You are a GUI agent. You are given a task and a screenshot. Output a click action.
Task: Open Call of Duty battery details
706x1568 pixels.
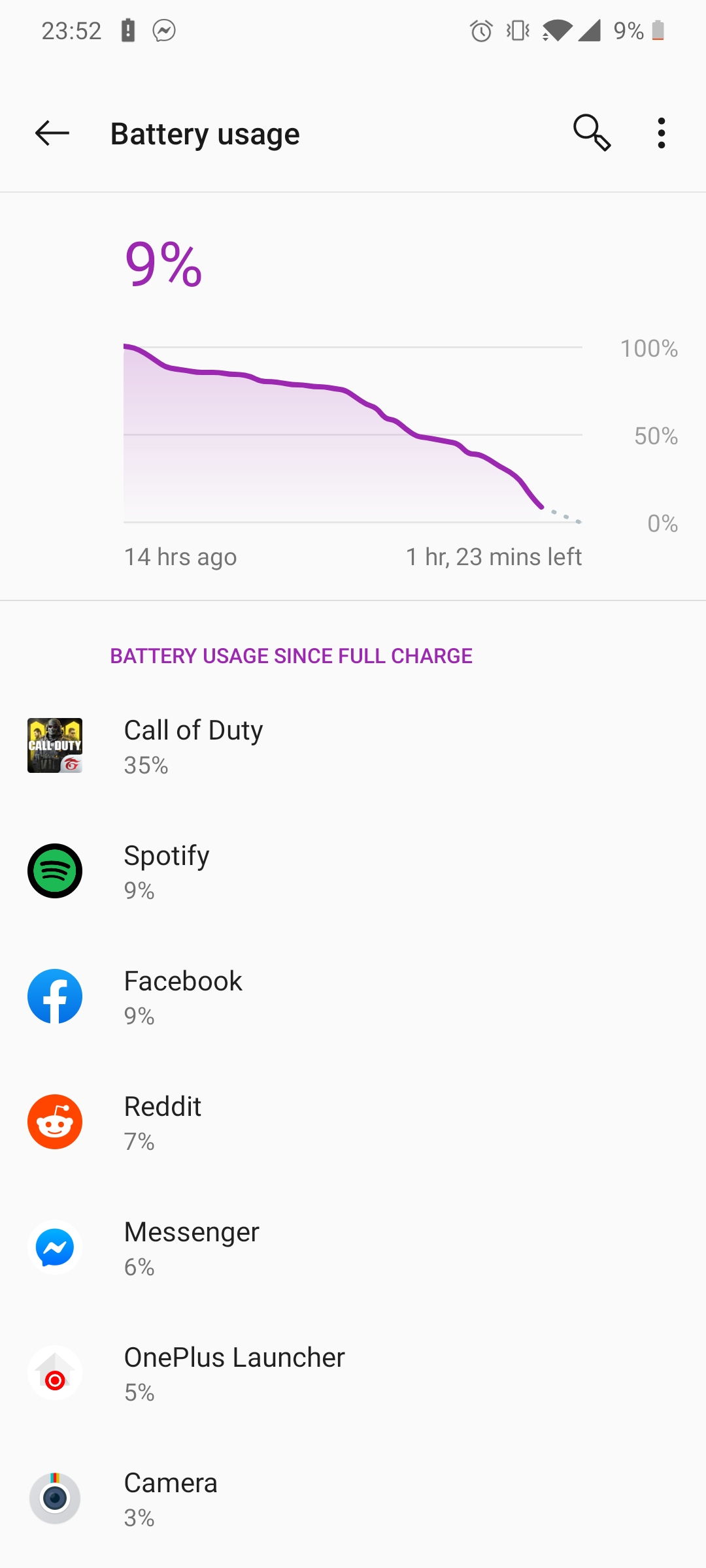353,745
